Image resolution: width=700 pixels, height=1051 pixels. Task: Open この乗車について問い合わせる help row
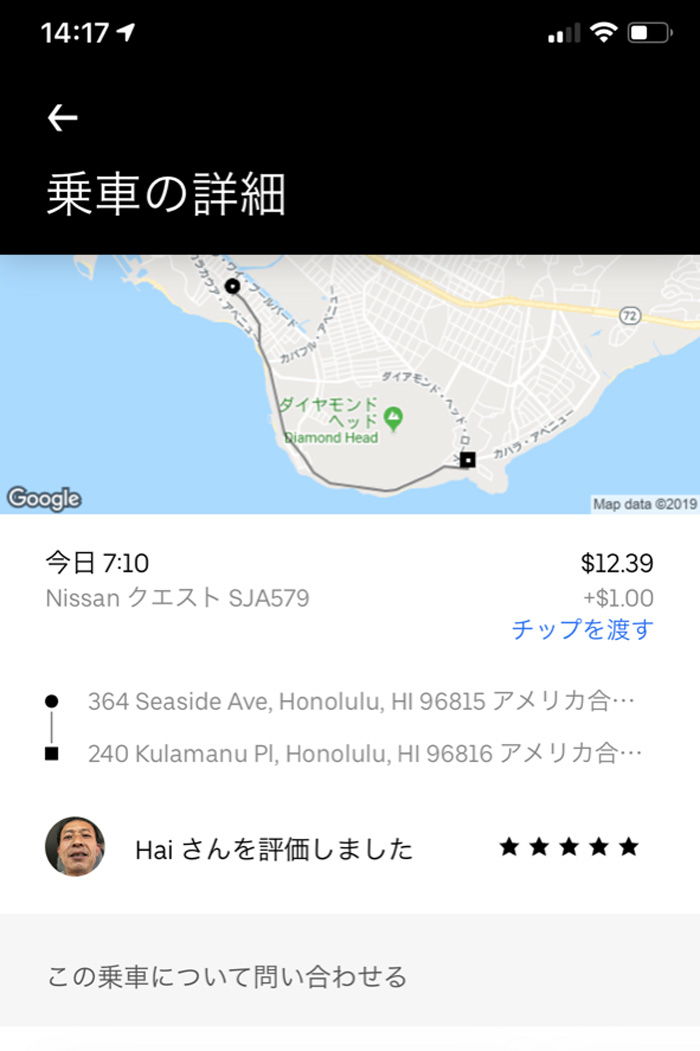point(228,976)
